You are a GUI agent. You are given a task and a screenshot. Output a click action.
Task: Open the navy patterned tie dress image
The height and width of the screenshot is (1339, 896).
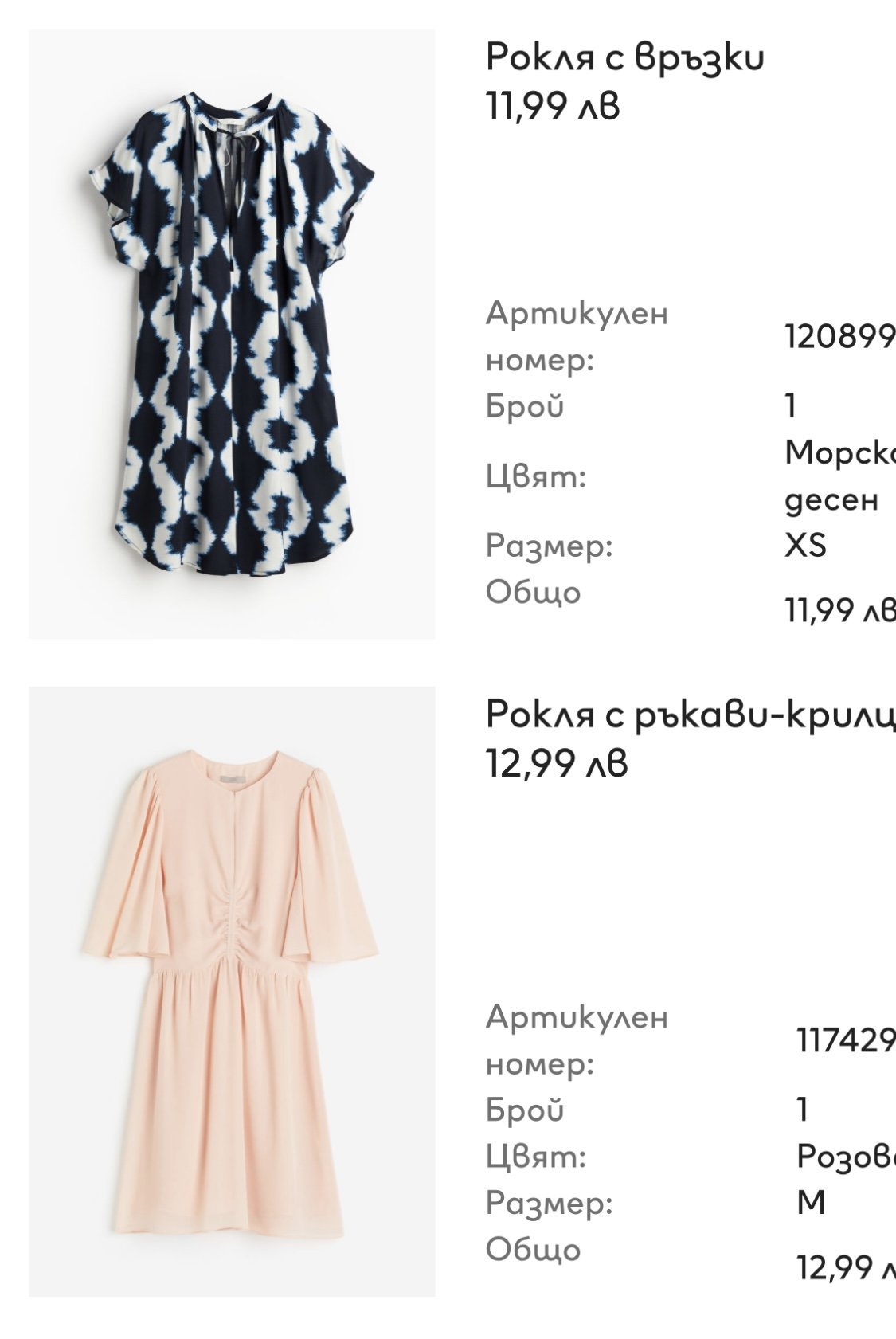232,335
